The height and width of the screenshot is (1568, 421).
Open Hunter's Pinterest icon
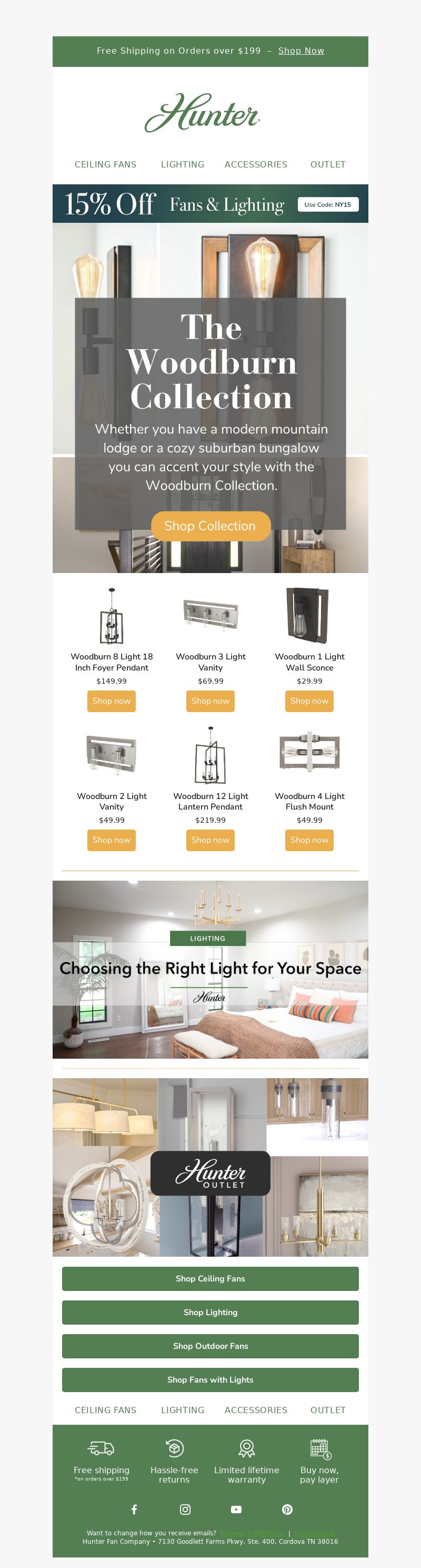click(287, 1509)
